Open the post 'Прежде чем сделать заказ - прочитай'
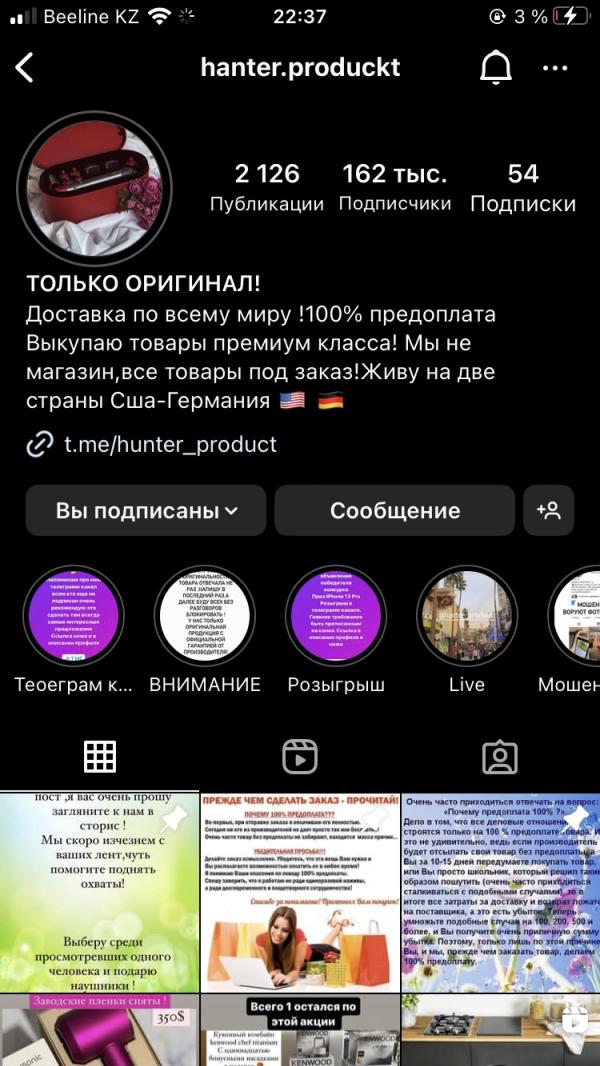This screenshot has width=600, height=1066. coord(300,890)
